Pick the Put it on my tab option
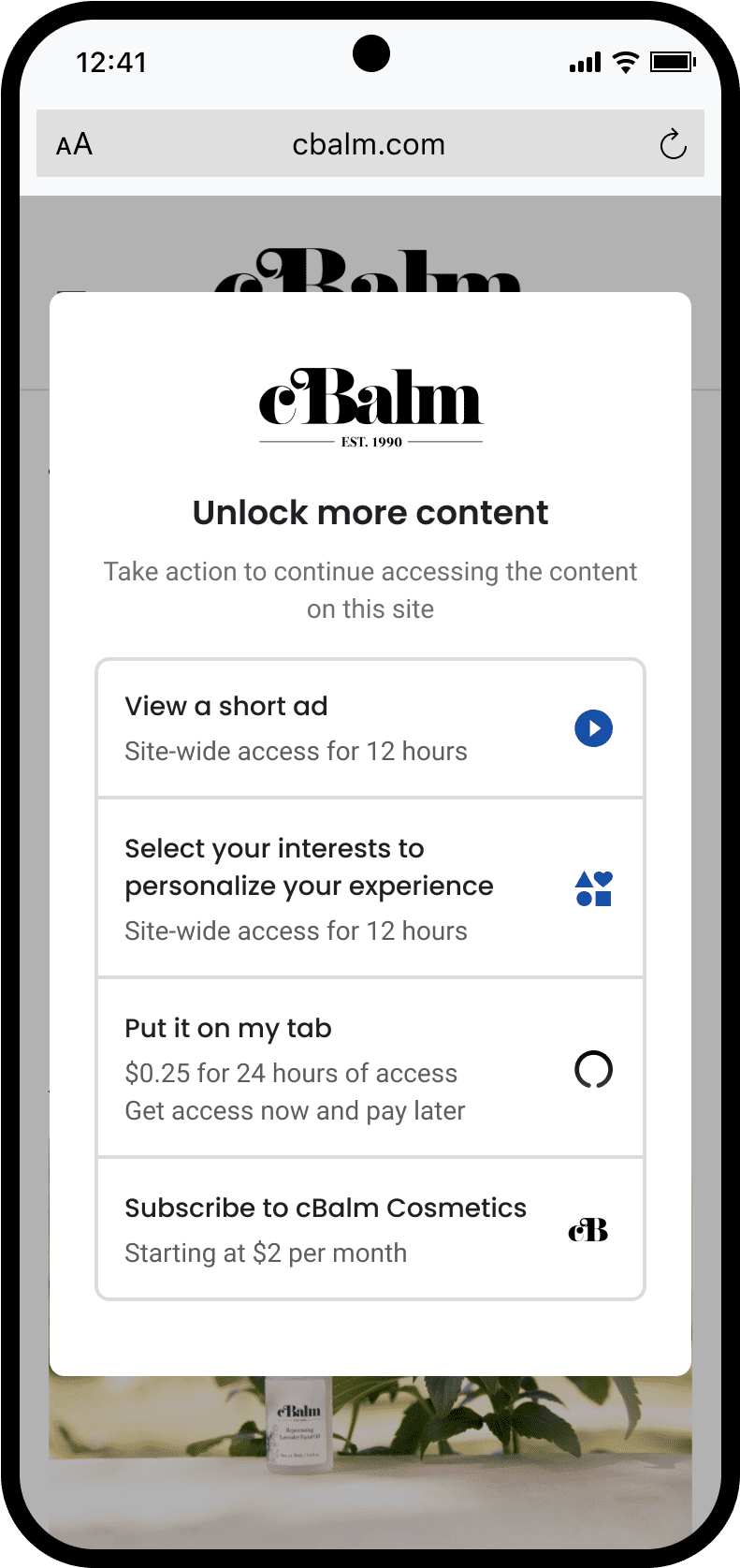Screen dimensions: 740x1568 [370, 1068]
